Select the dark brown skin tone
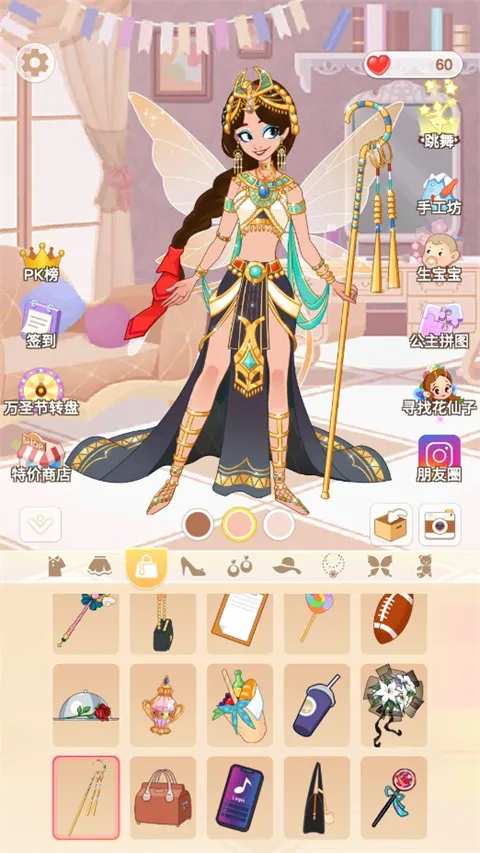This screenshot has height=853, width=480. click(x=198, y=524)
